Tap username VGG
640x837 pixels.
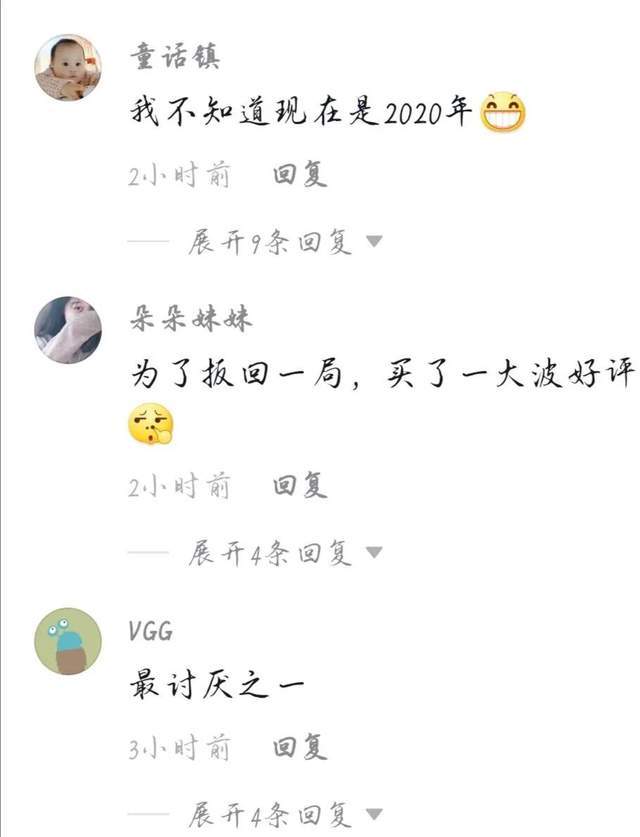151,631
